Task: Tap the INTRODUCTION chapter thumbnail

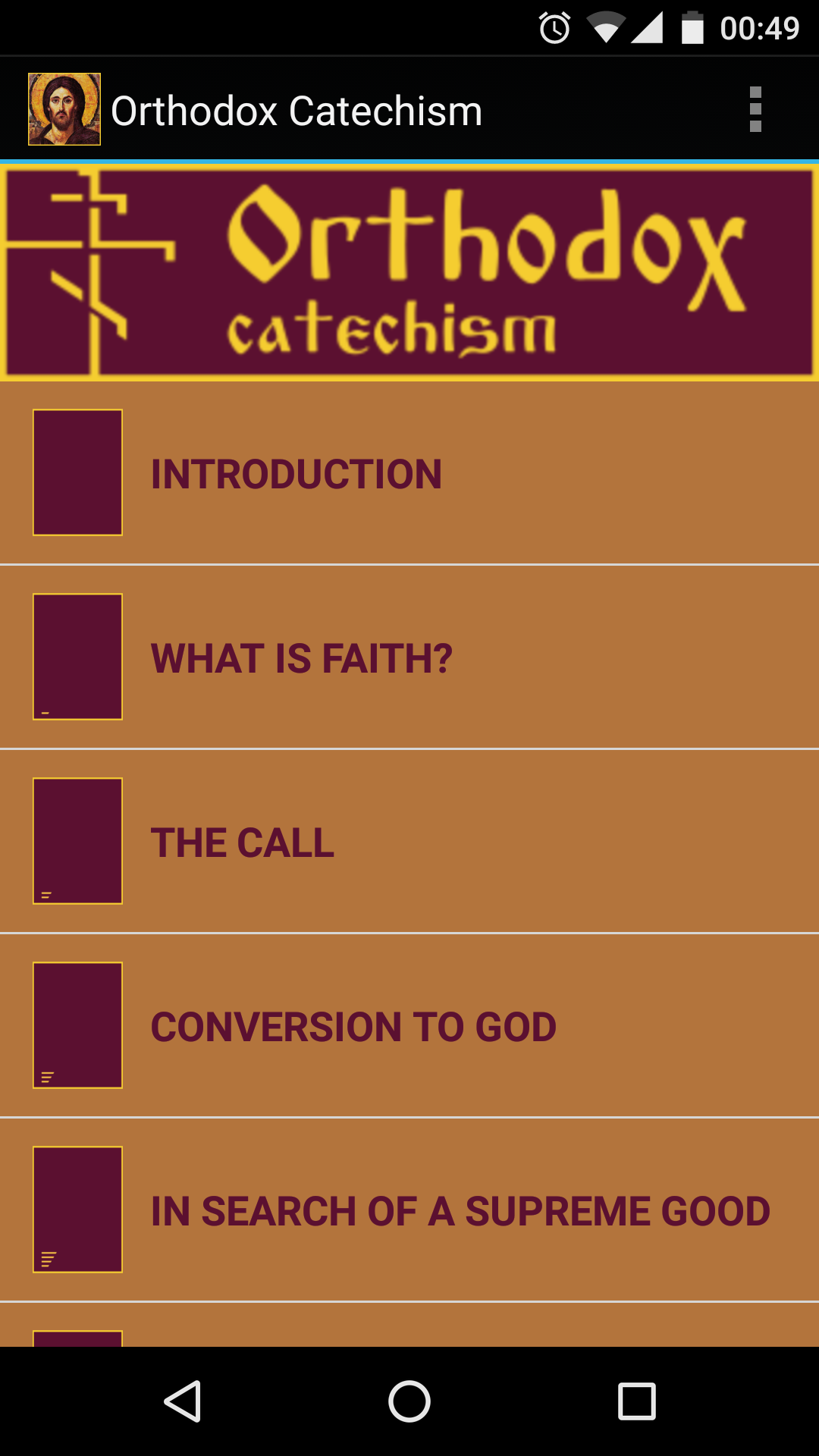Action: 78,472
